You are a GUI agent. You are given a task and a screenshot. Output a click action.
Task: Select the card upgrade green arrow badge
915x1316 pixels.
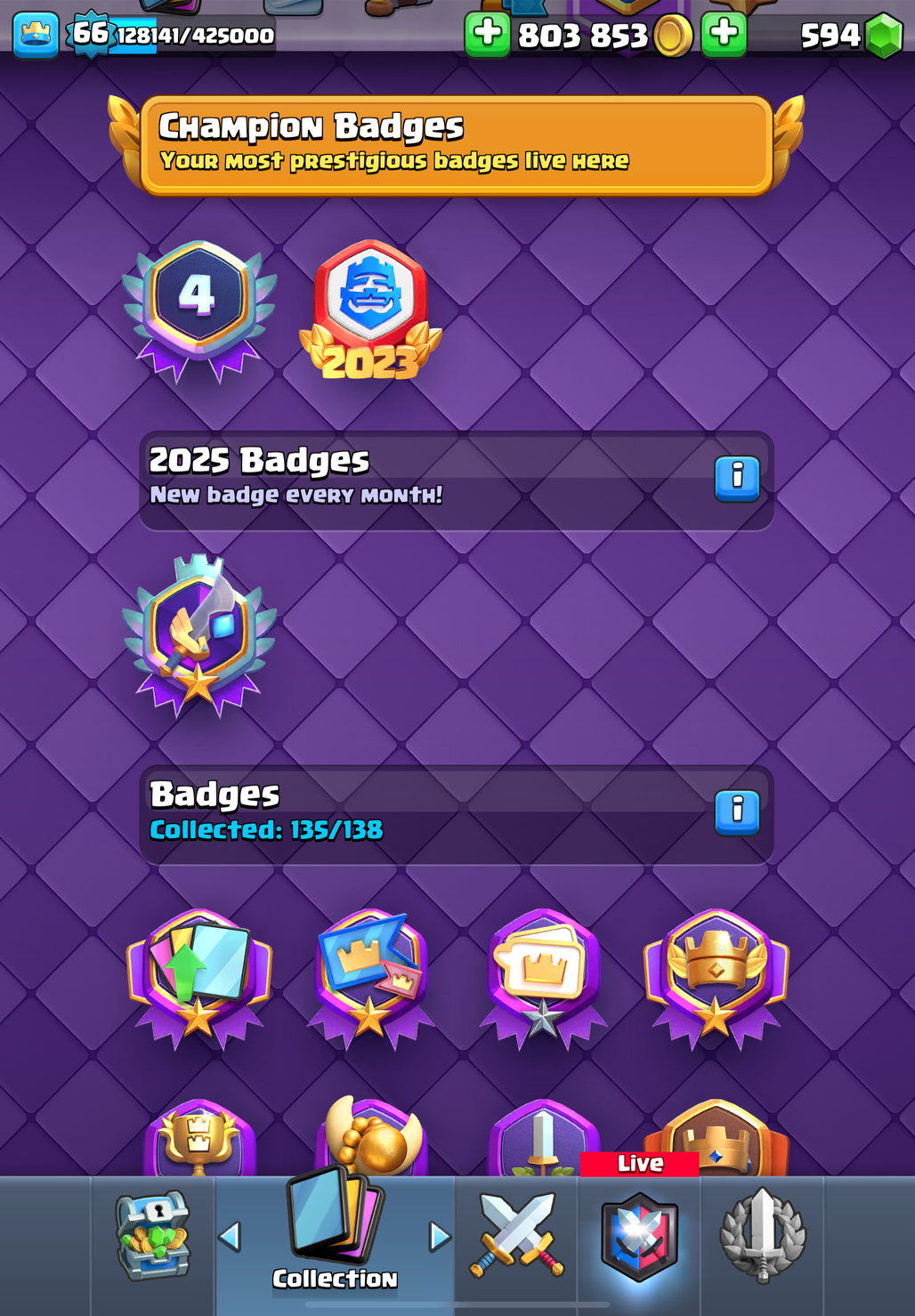198,976
